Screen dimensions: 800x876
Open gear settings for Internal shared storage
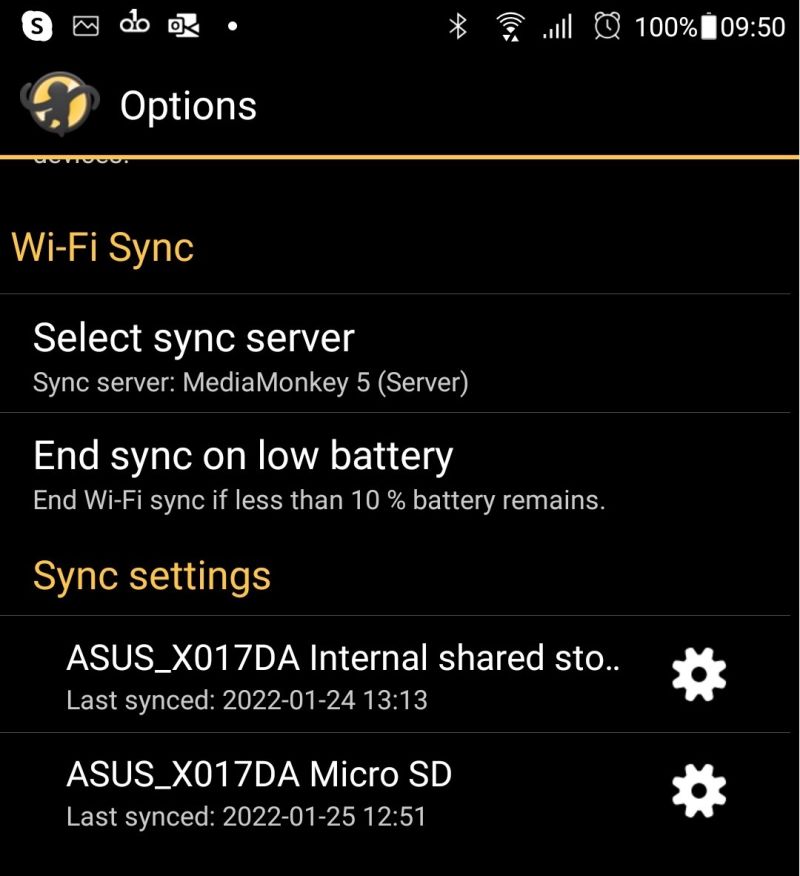coord(699,675)
